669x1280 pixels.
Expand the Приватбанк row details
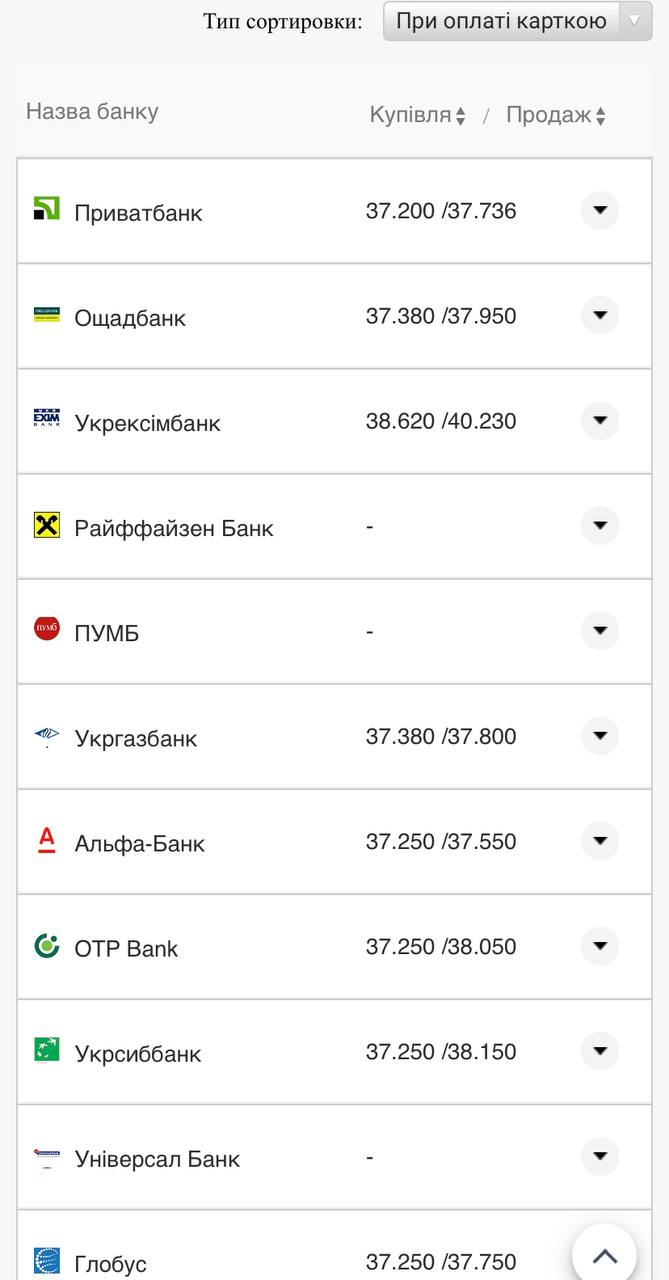(600, 211)
